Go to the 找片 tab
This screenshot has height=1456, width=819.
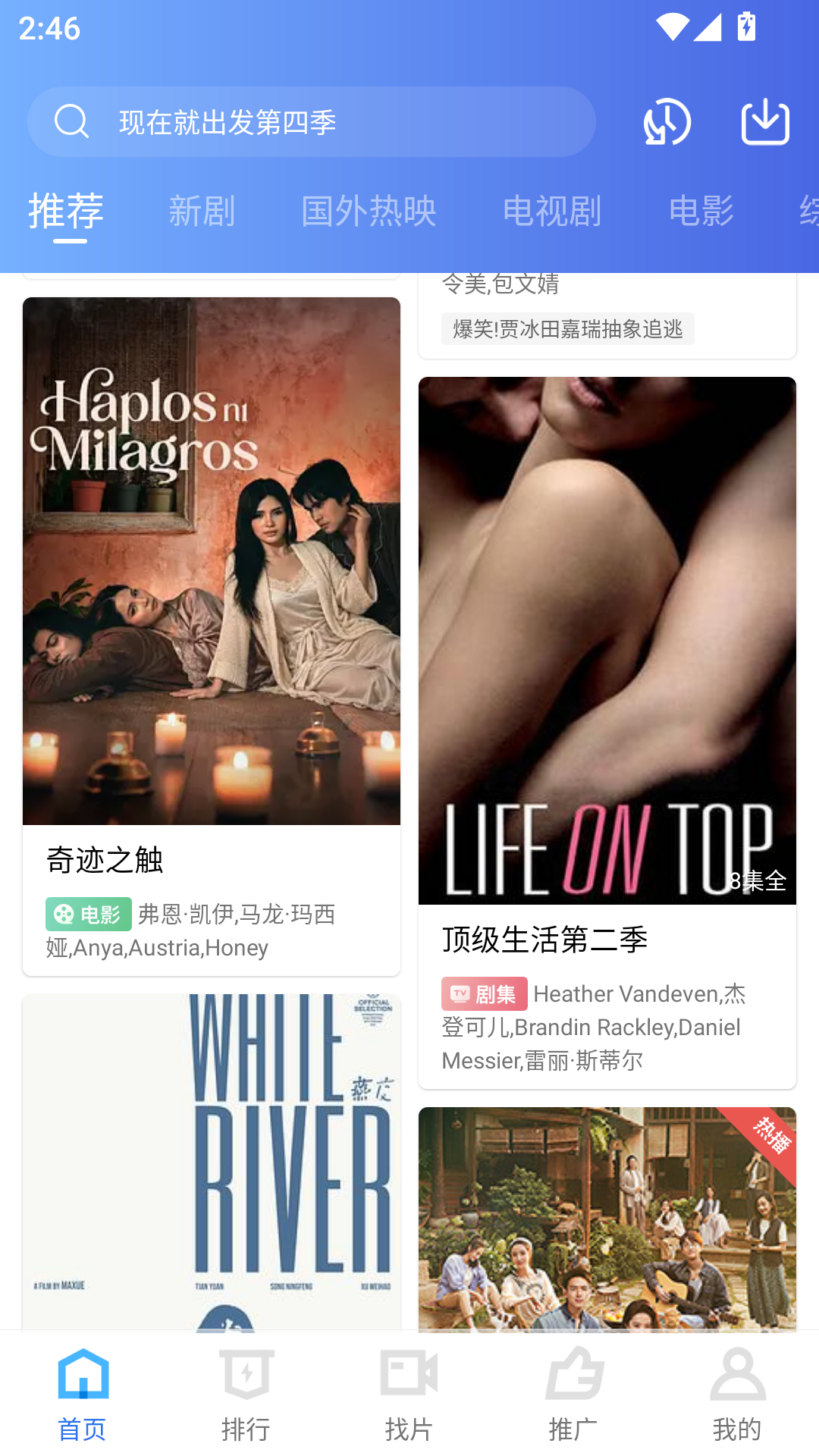[x=409, y=1394]
